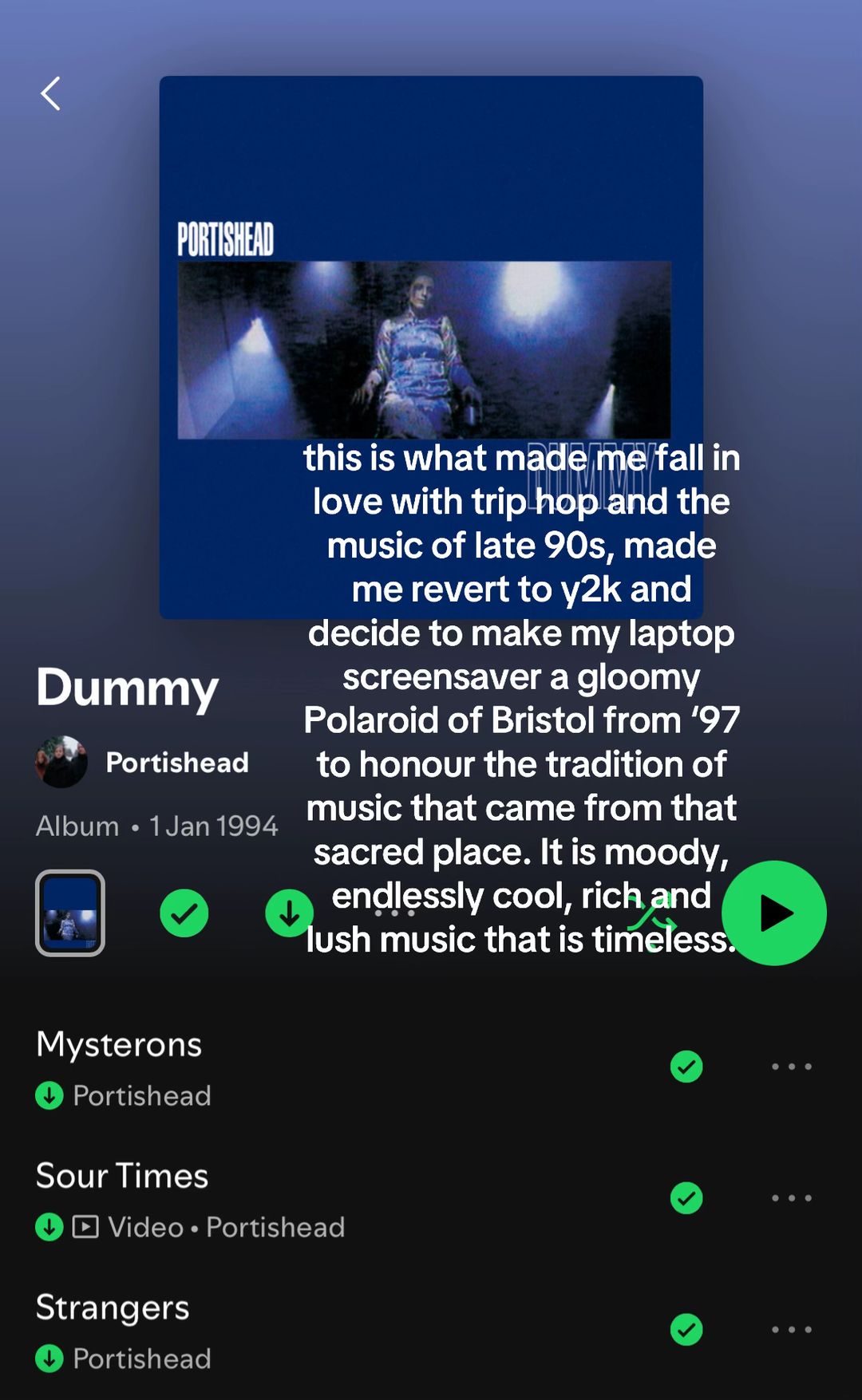Screen dimensions: 862x1400
Task: Tap the saved checkmark next to Sour Times
Action: [686, 1198]
